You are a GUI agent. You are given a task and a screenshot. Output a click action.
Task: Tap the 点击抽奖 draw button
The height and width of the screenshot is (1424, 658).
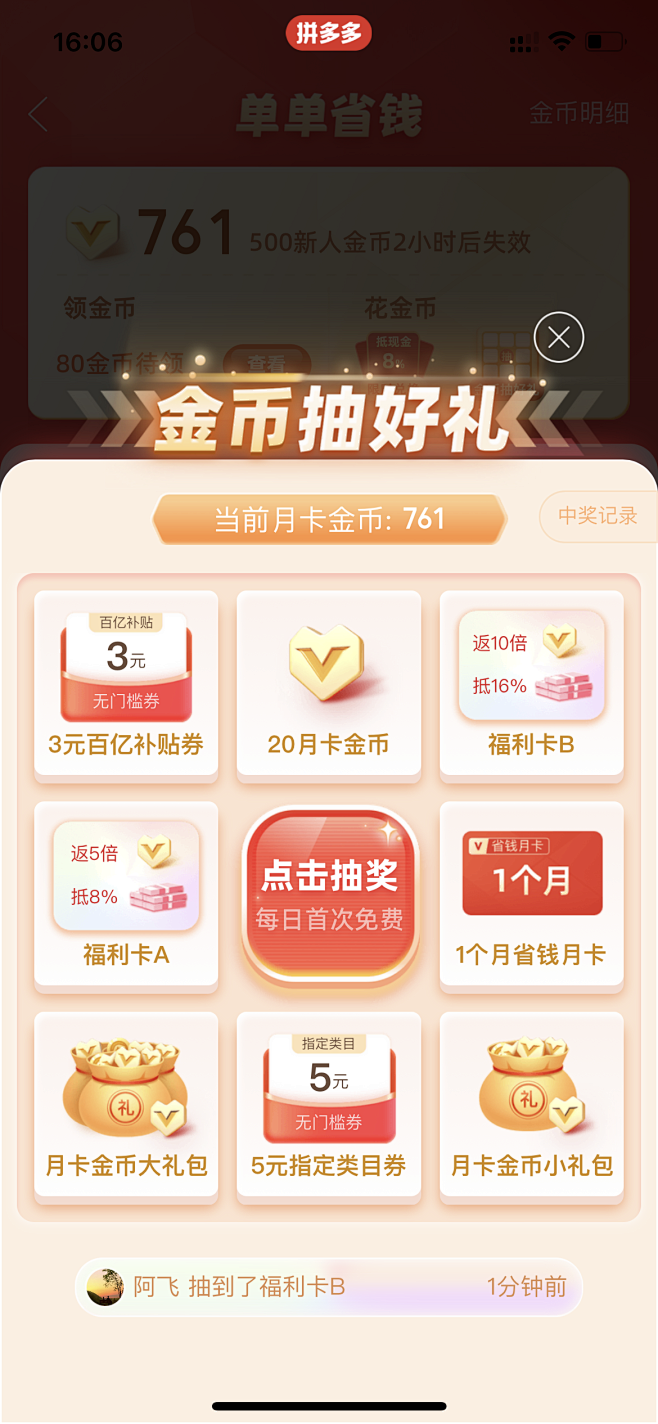point(329,894)
